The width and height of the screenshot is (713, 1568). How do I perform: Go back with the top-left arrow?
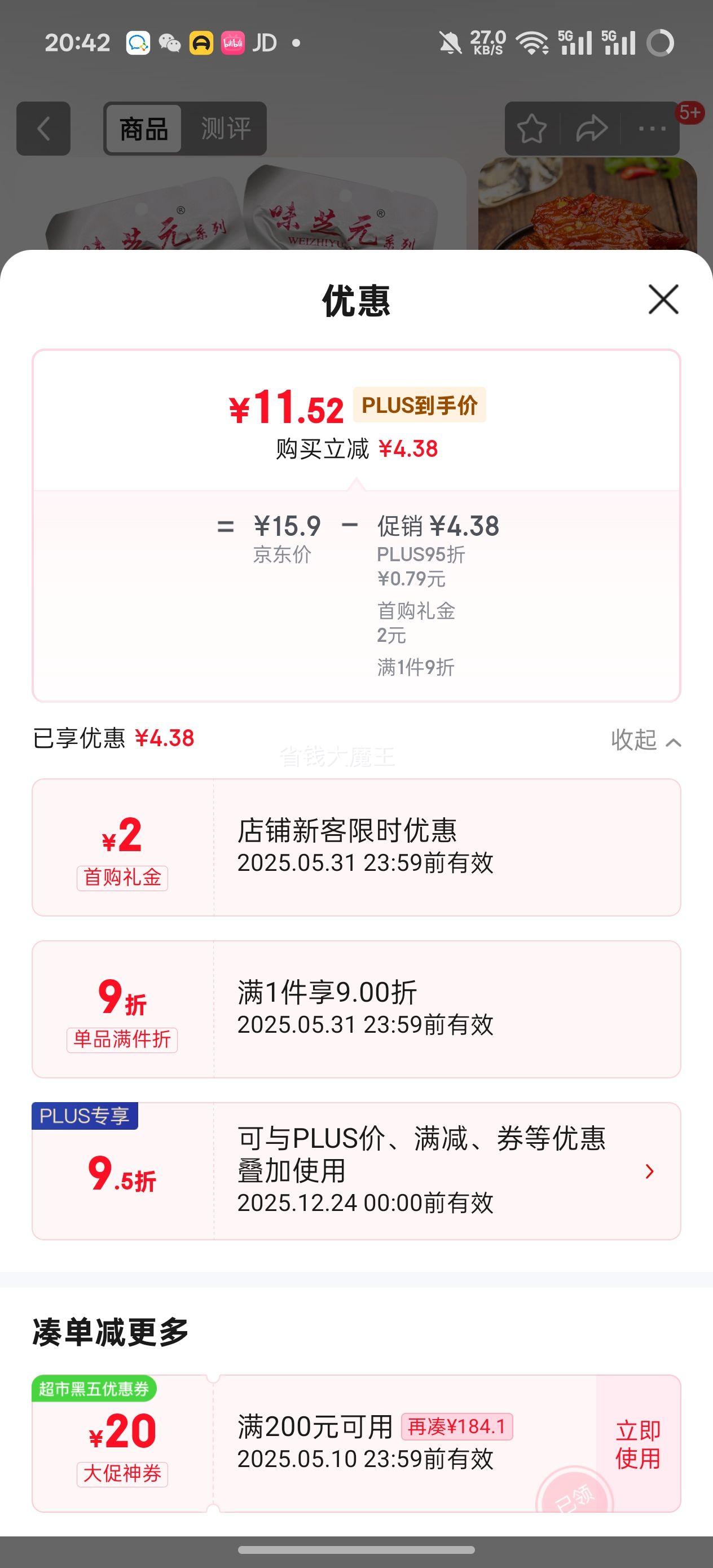43,129
